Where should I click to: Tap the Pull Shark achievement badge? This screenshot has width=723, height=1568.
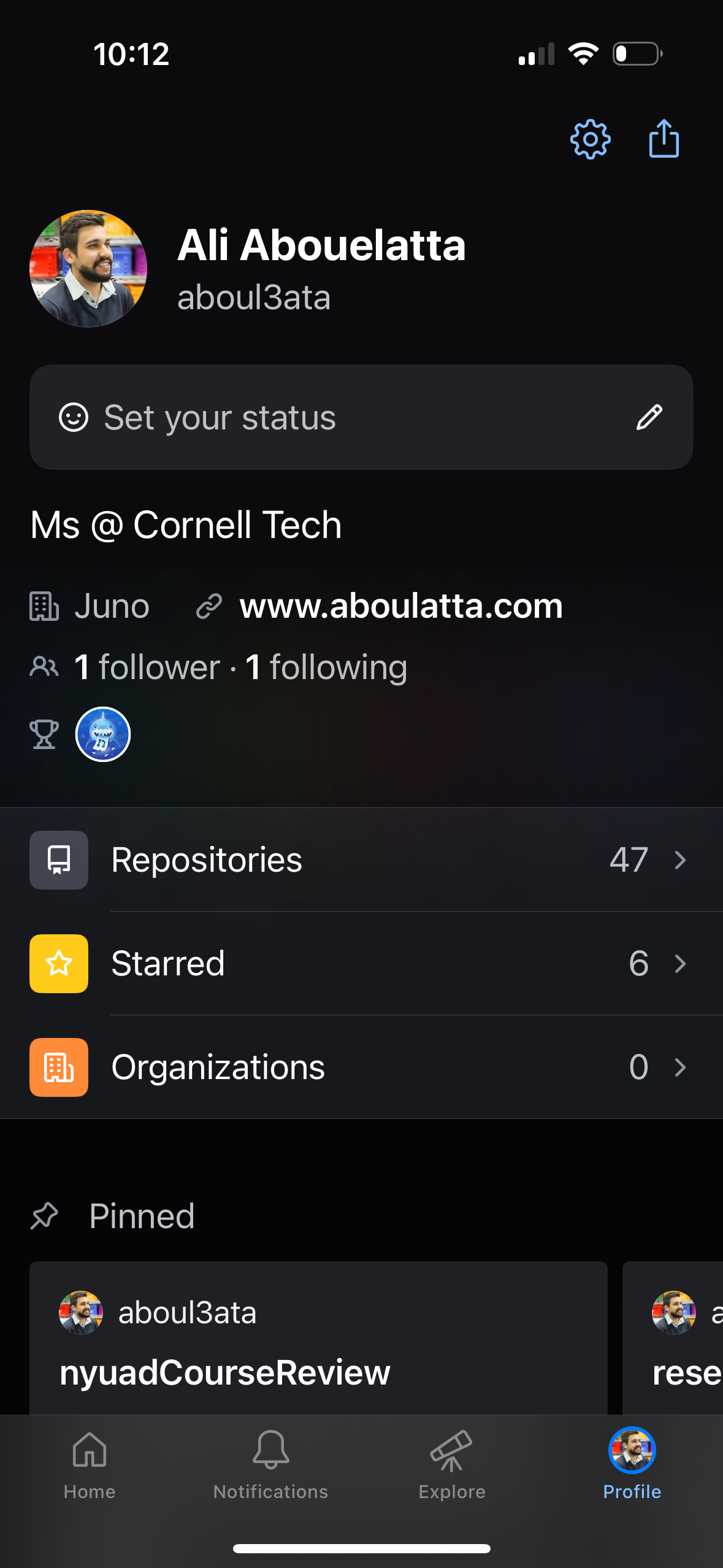pos(104,734)
